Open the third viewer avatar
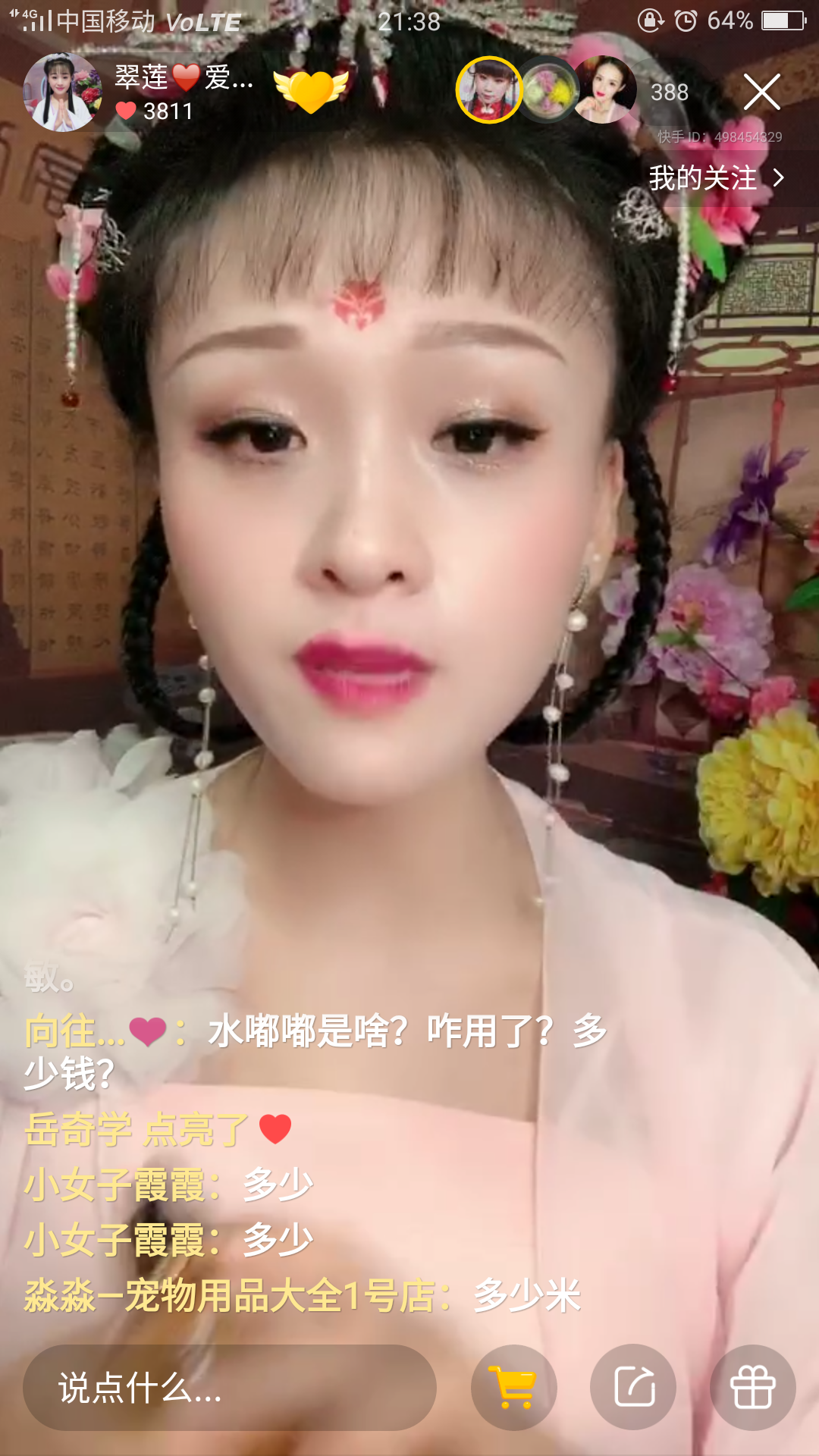819x1456 pixels. pyautogui.click(x=604, y=90)
